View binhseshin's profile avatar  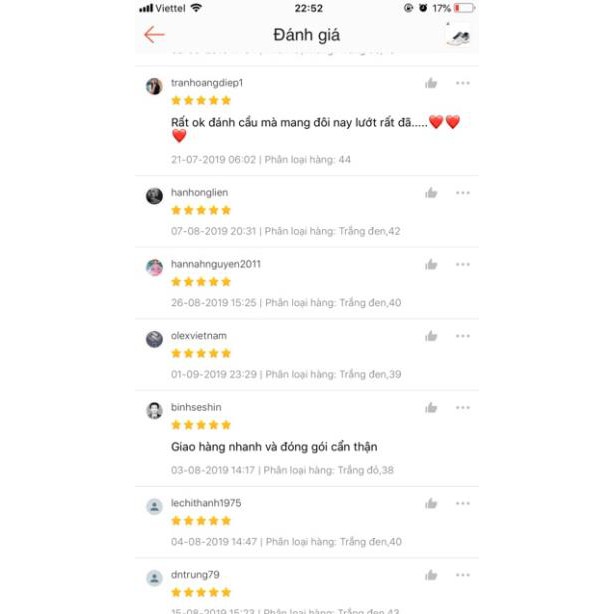pyautogui.click(x=154, y=410)
